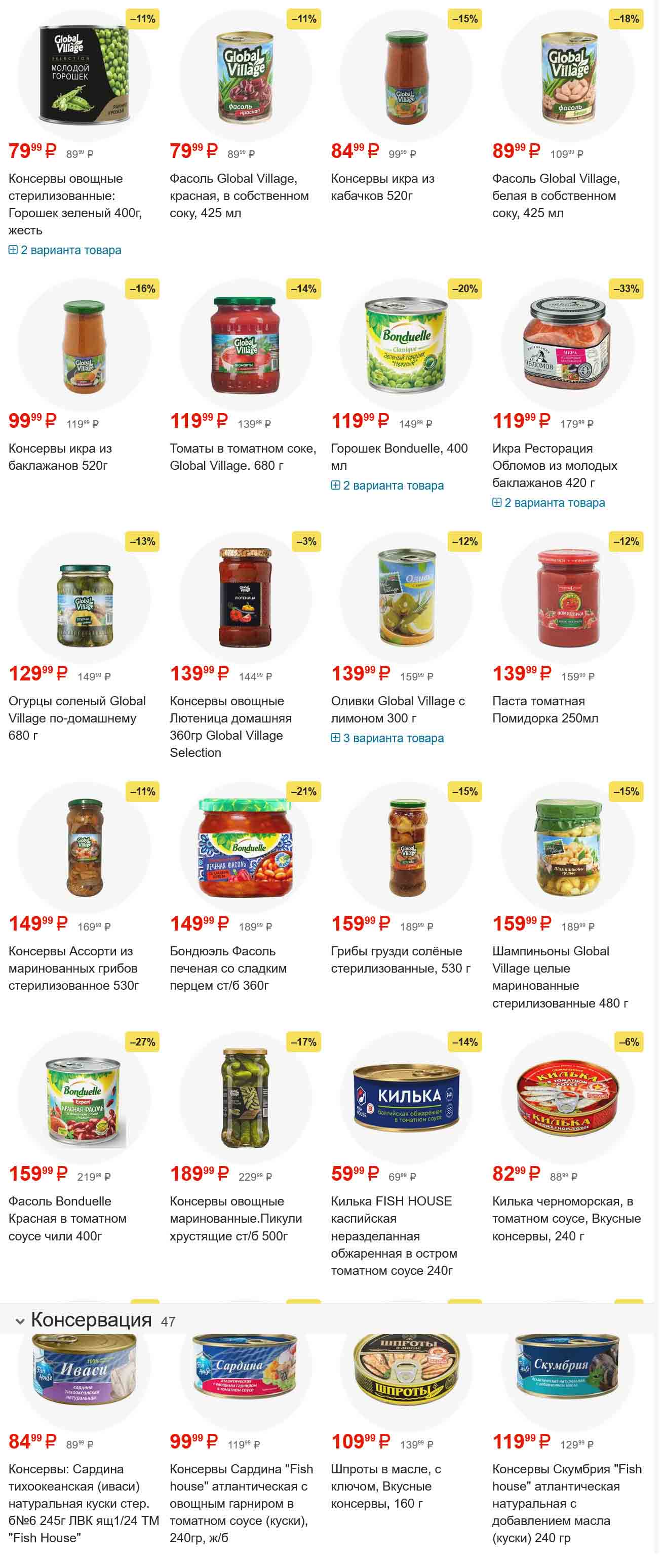The width and height of the screenshot is (665, 1568).
Task: Open Огурцы соленый Global Village 680 г
Action: point(77,717)
